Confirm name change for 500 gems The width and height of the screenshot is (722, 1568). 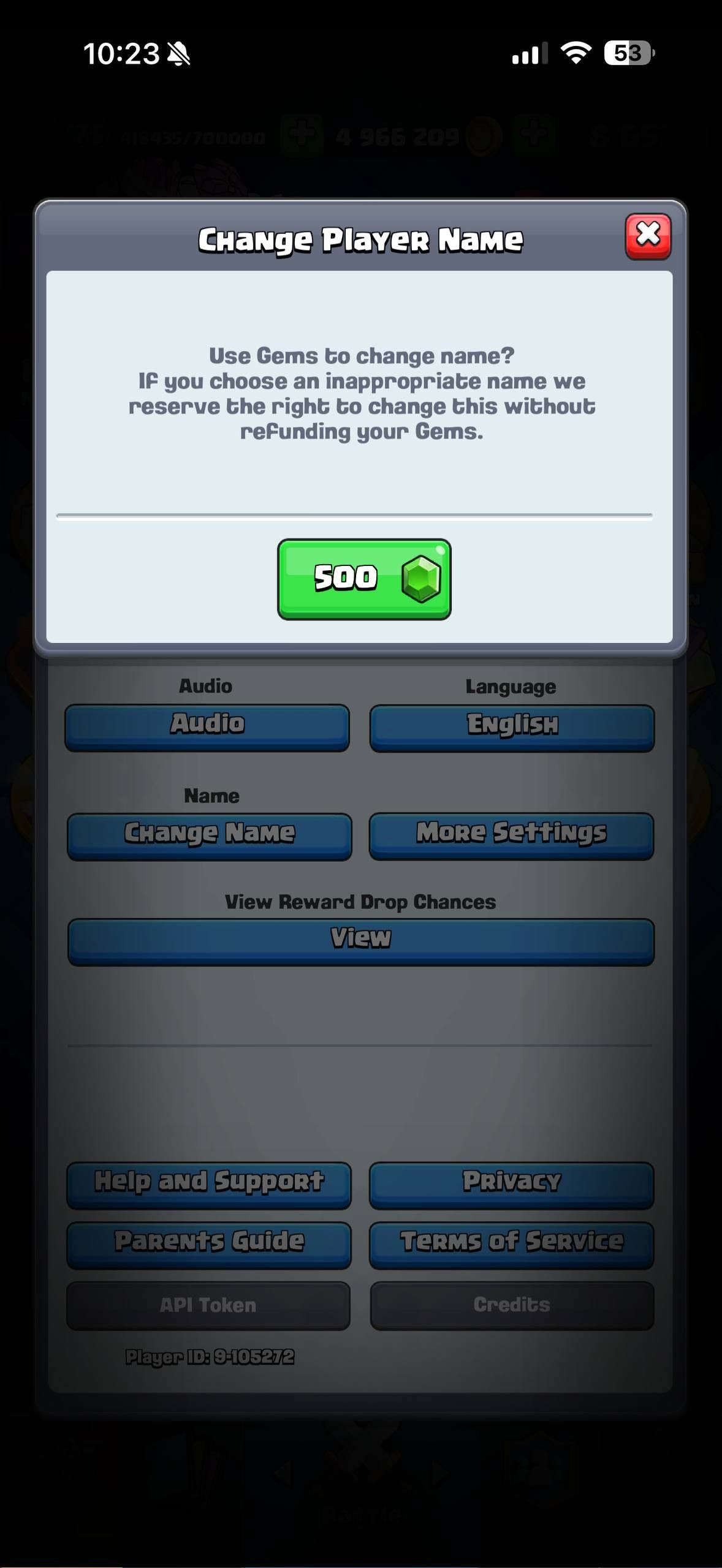[364, 579]
